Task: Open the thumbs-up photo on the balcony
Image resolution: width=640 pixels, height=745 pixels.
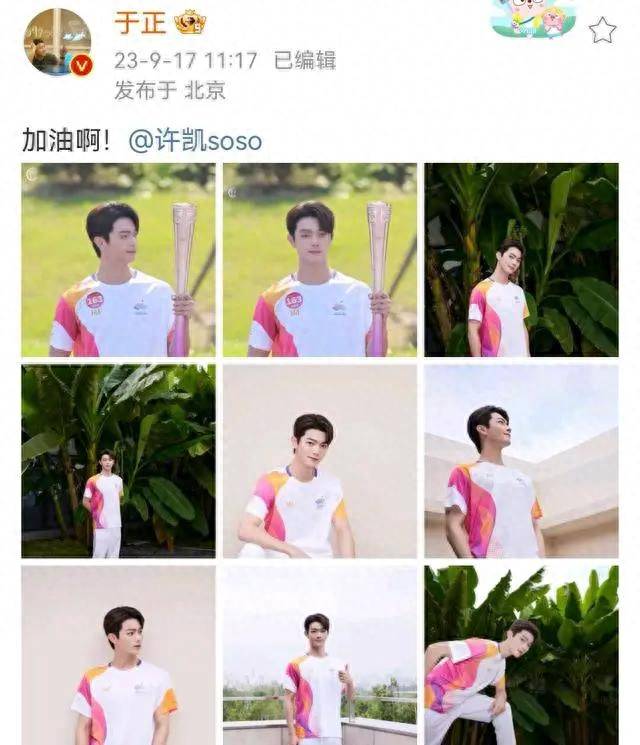Action: tap(319, 655)
